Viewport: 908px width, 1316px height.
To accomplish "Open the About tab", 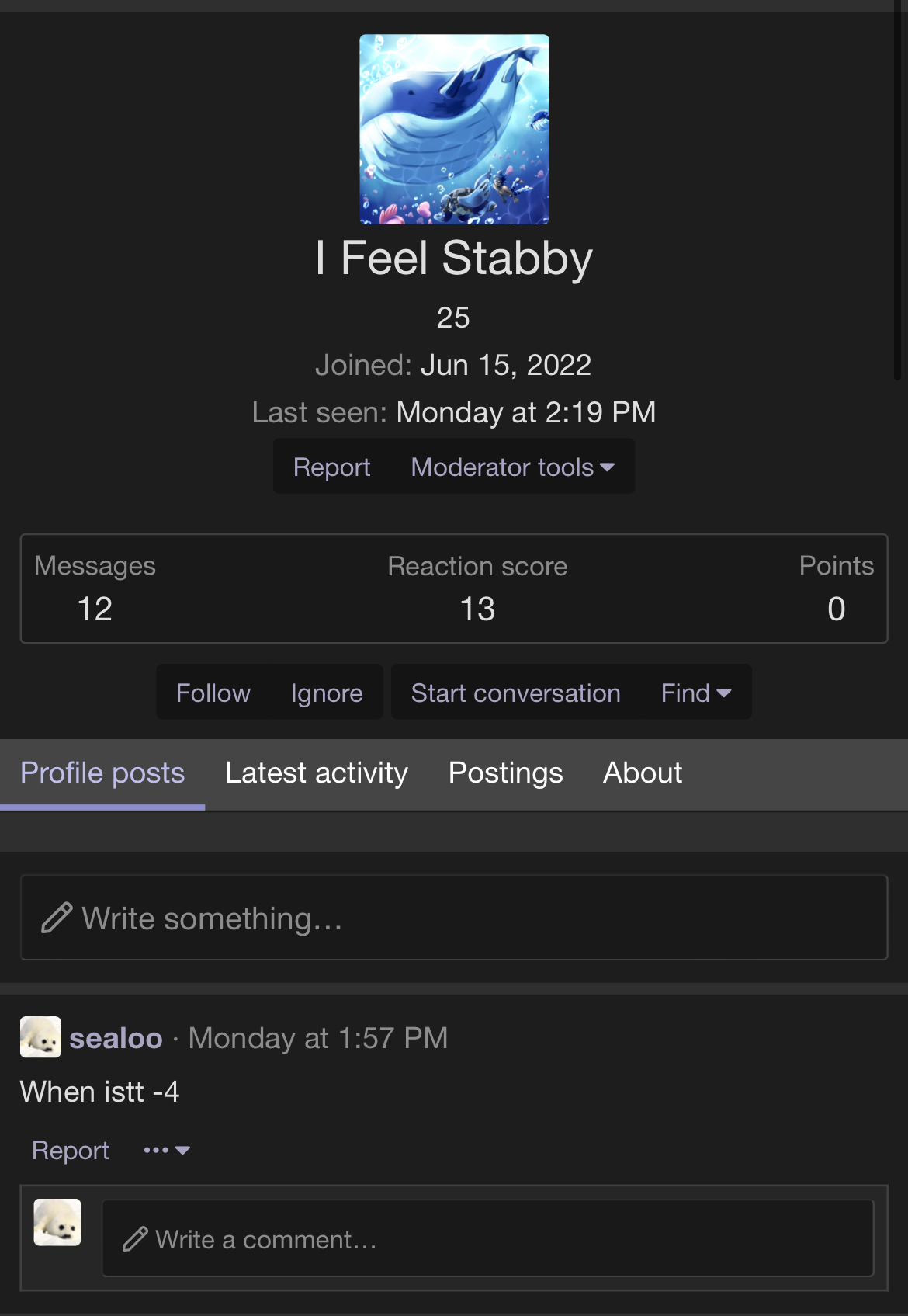I will click(x=643, y=773).
